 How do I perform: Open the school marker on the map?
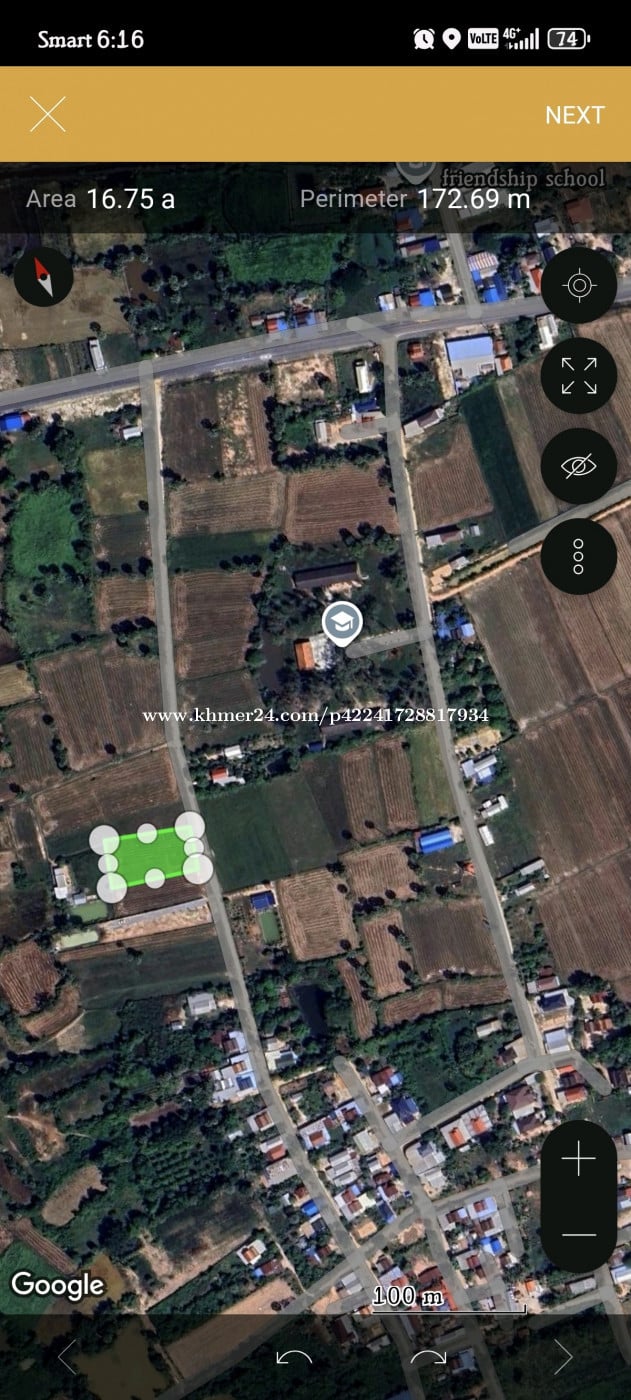coord(342,624)
